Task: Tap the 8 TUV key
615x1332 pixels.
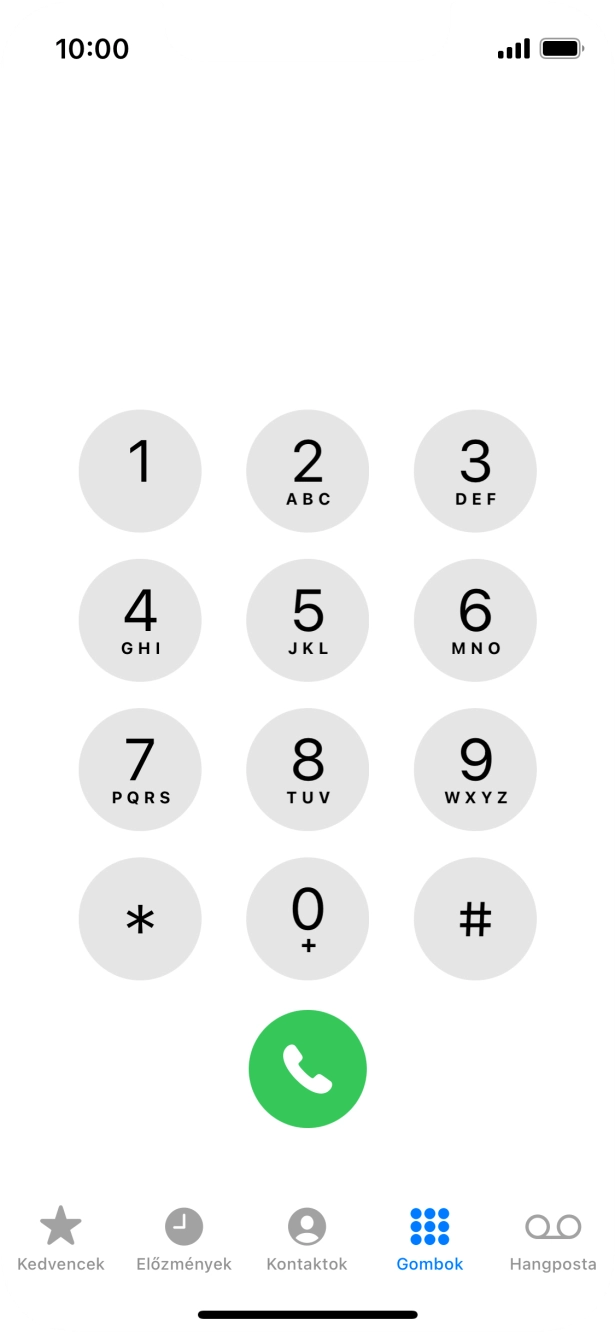Action: pyautogui.click(x=308, y=769)
